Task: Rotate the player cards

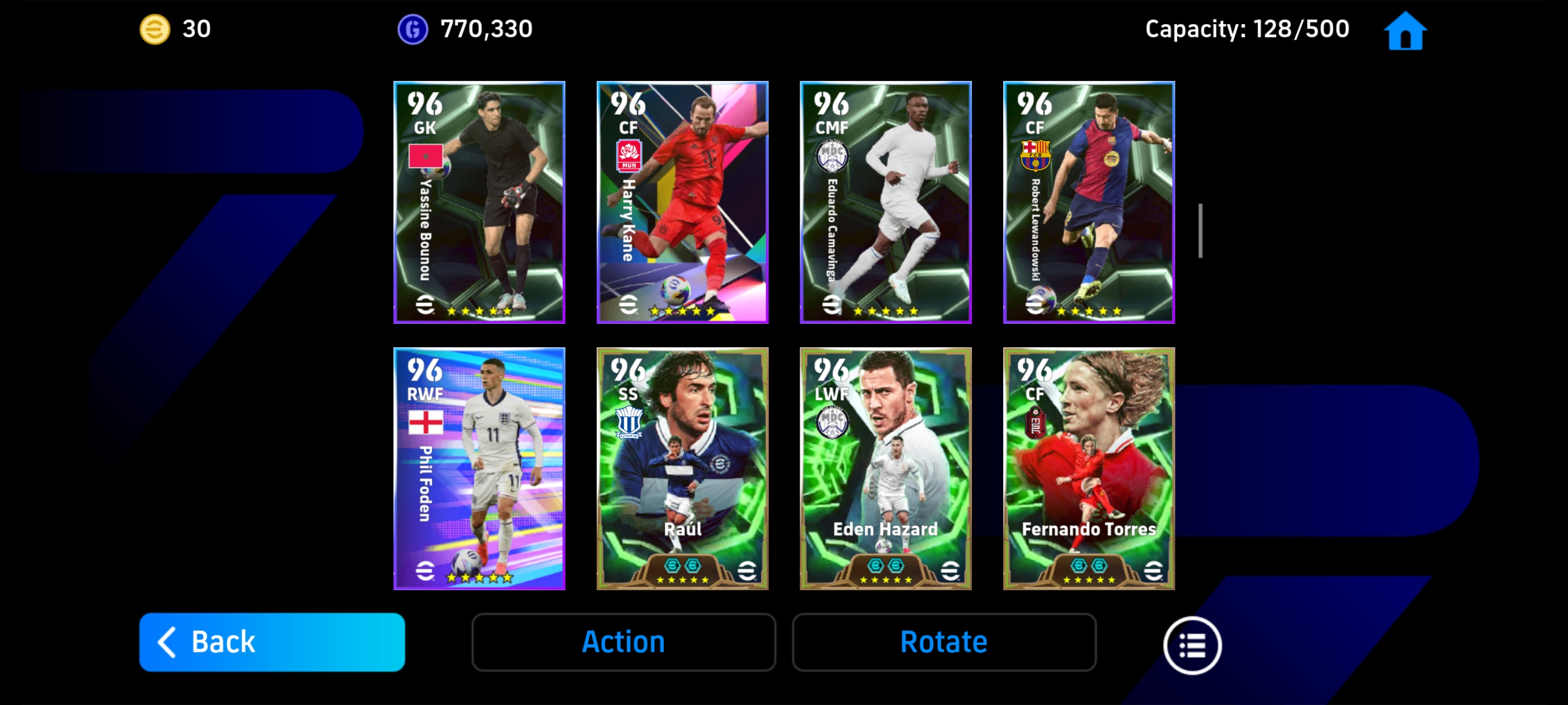Action: [943, 642]
